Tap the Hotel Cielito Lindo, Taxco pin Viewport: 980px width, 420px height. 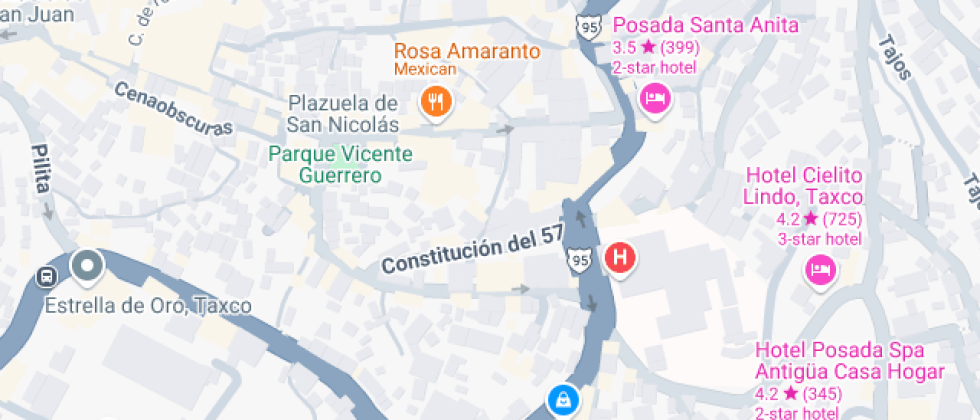tap(820, 269)
